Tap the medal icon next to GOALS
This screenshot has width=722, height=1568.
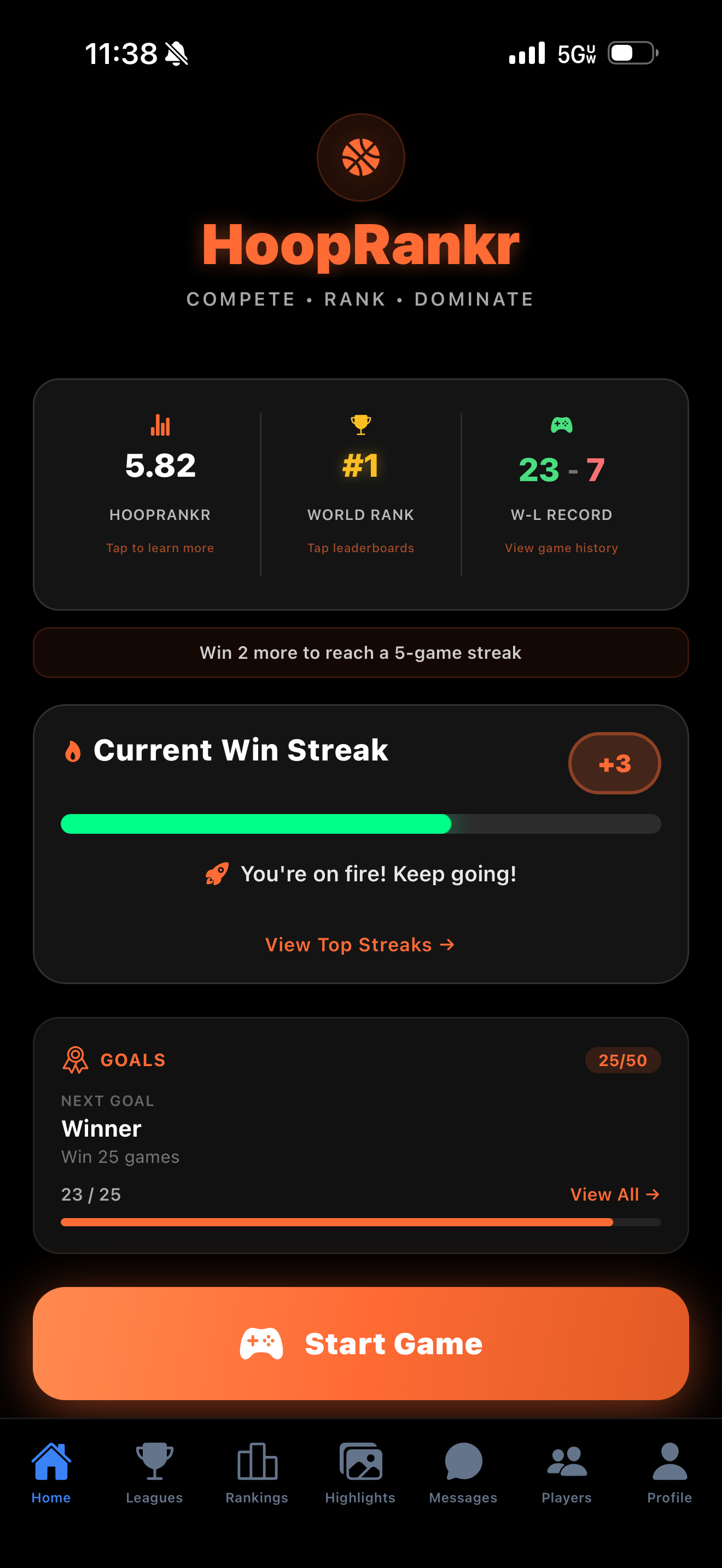(75, 1059)
